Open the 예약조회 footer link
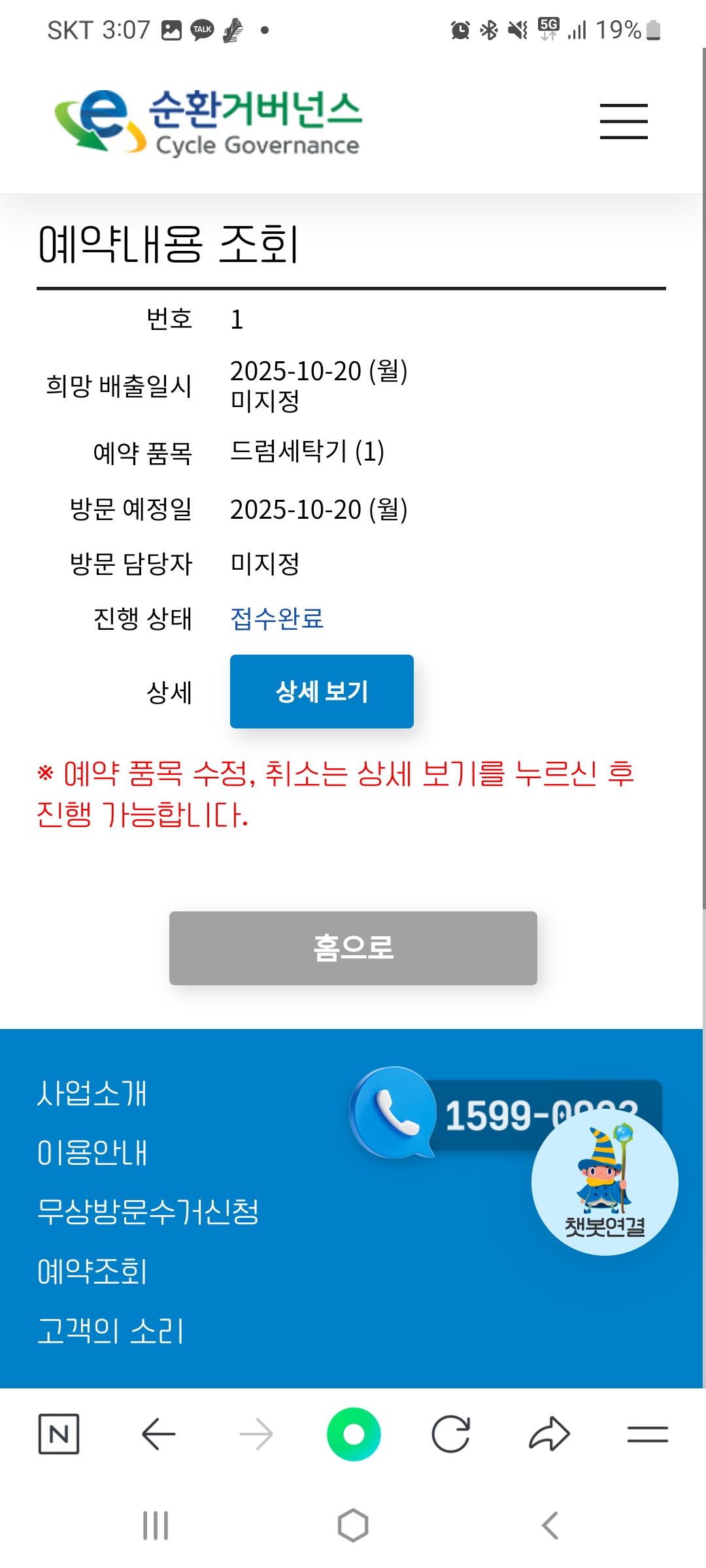The image size is (706, 1568). [92, 1271]
